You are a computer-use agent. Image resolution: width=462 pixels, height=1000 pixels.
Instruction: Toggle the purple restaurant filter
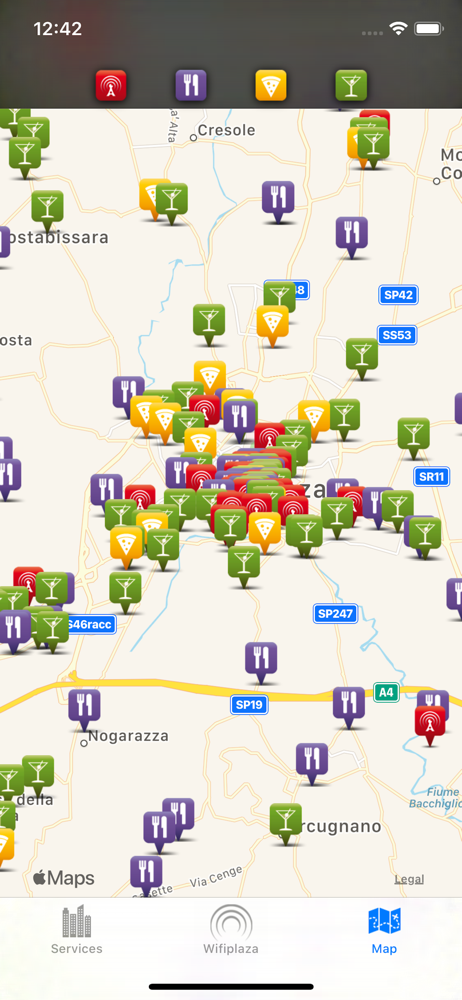coord(191,85)
